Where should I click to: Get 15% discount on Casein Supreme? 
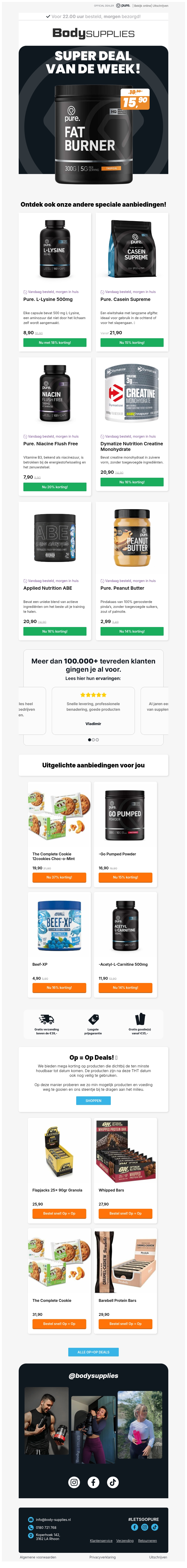(x=132, y=343)
